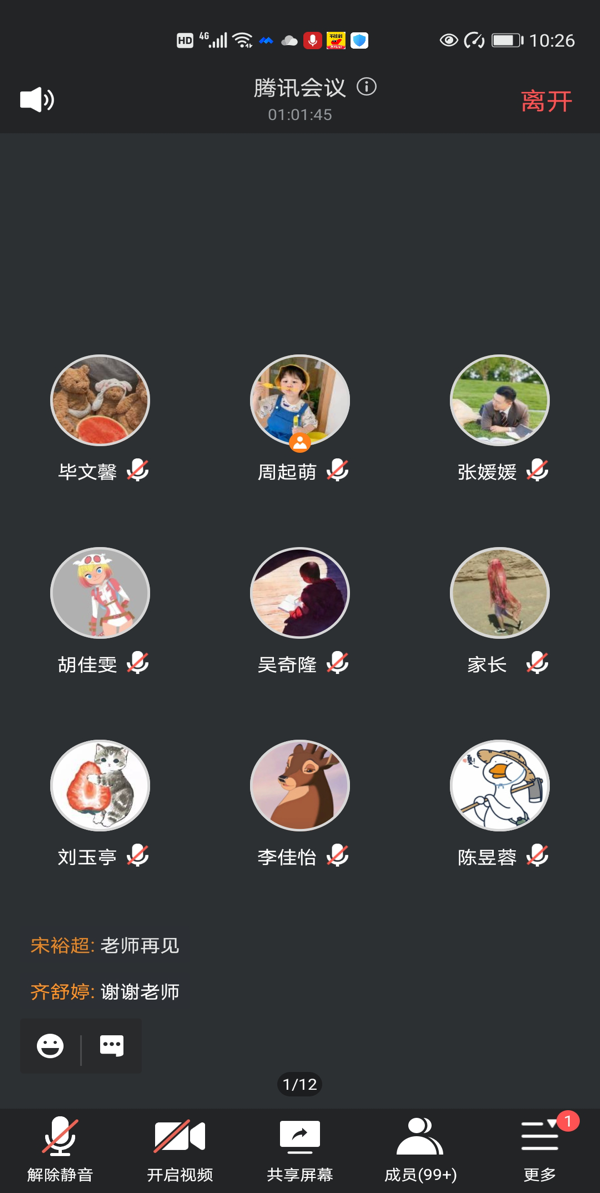This screenshot has width=600, height=1193.
Task: Select participant 李佳怡's avatar
Action: point(300,786)
